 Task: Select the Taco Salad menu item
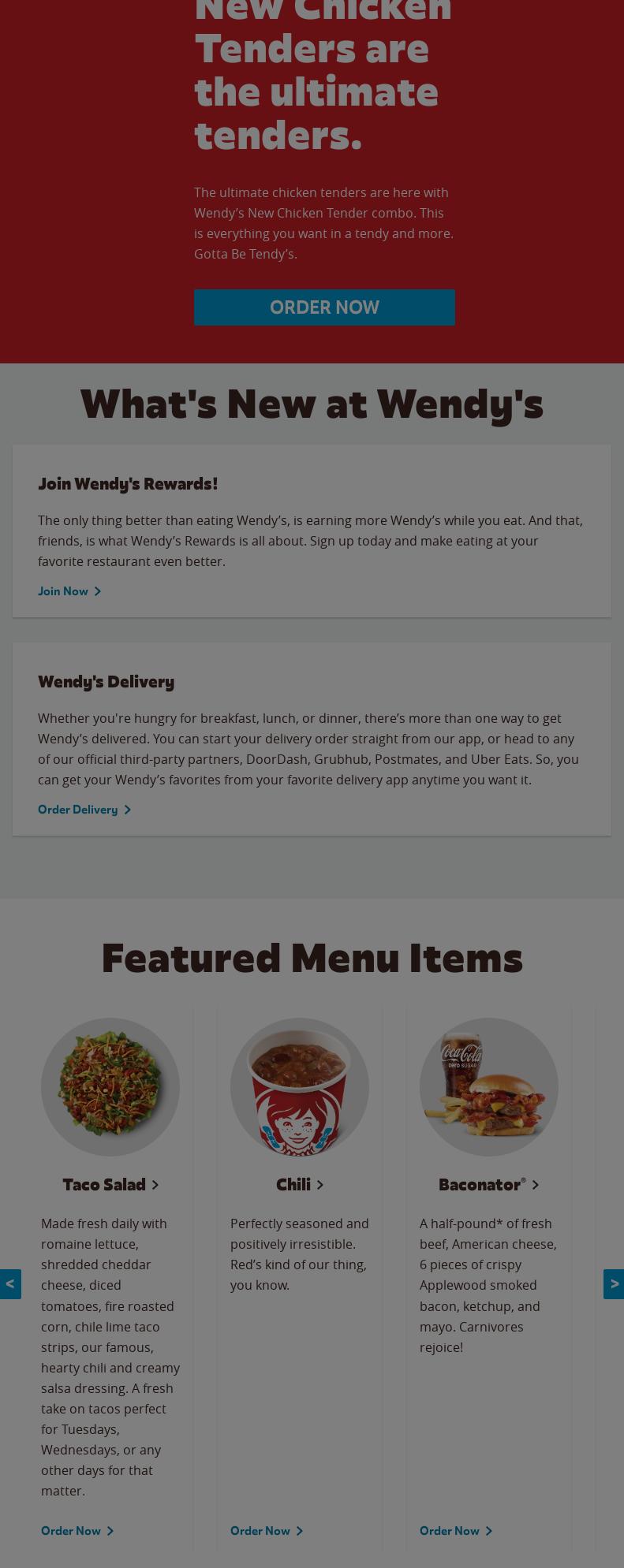(x=104, y=1185)
